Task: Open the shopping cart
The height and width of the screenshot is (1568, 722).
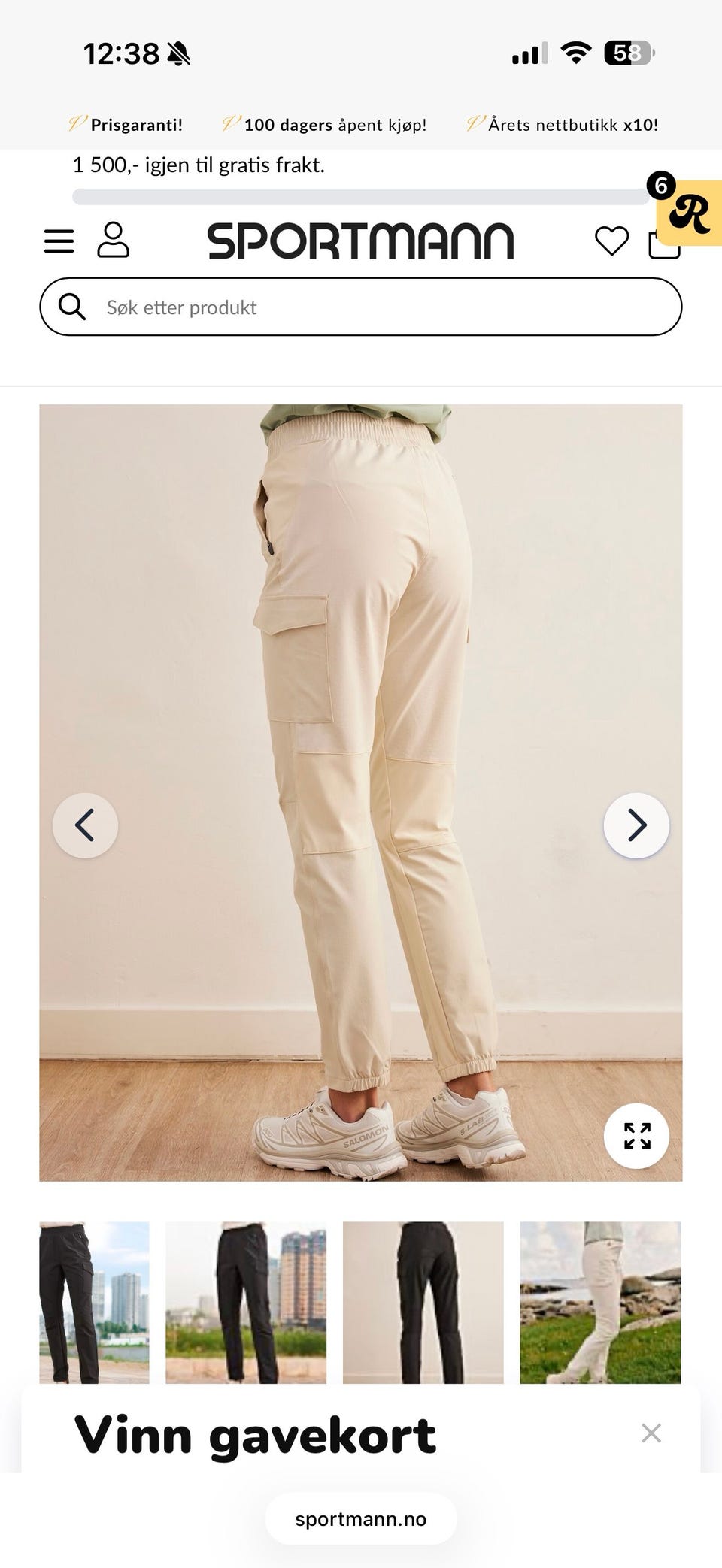Action: (663, 245)
